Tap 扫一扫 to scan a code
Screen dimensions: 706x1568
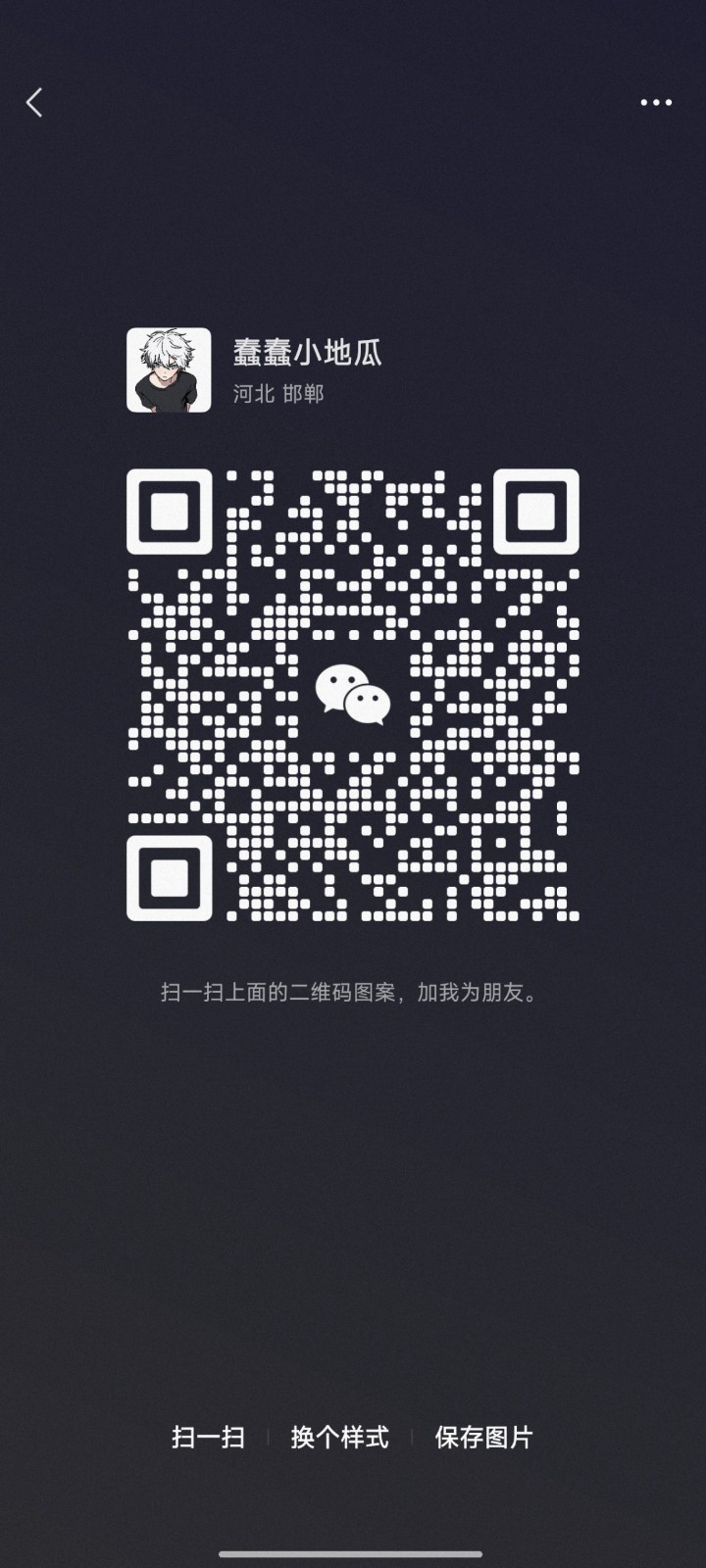point(208,1437)
